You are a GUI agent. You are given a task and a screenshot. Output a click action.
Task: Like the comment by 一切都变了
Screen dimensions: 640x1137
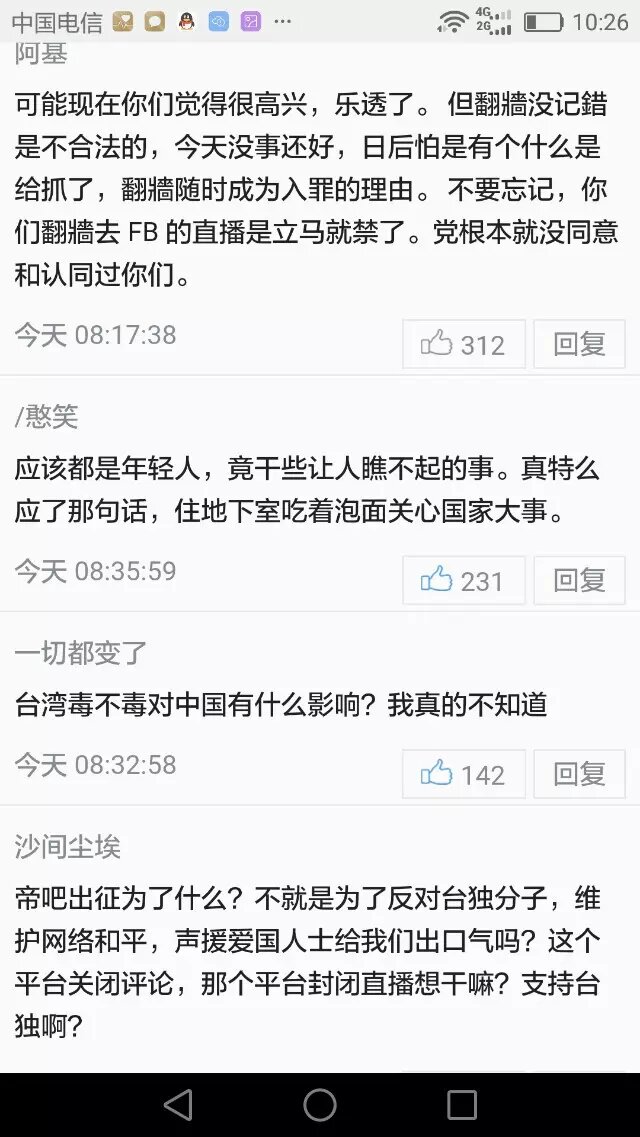[463, 775]
